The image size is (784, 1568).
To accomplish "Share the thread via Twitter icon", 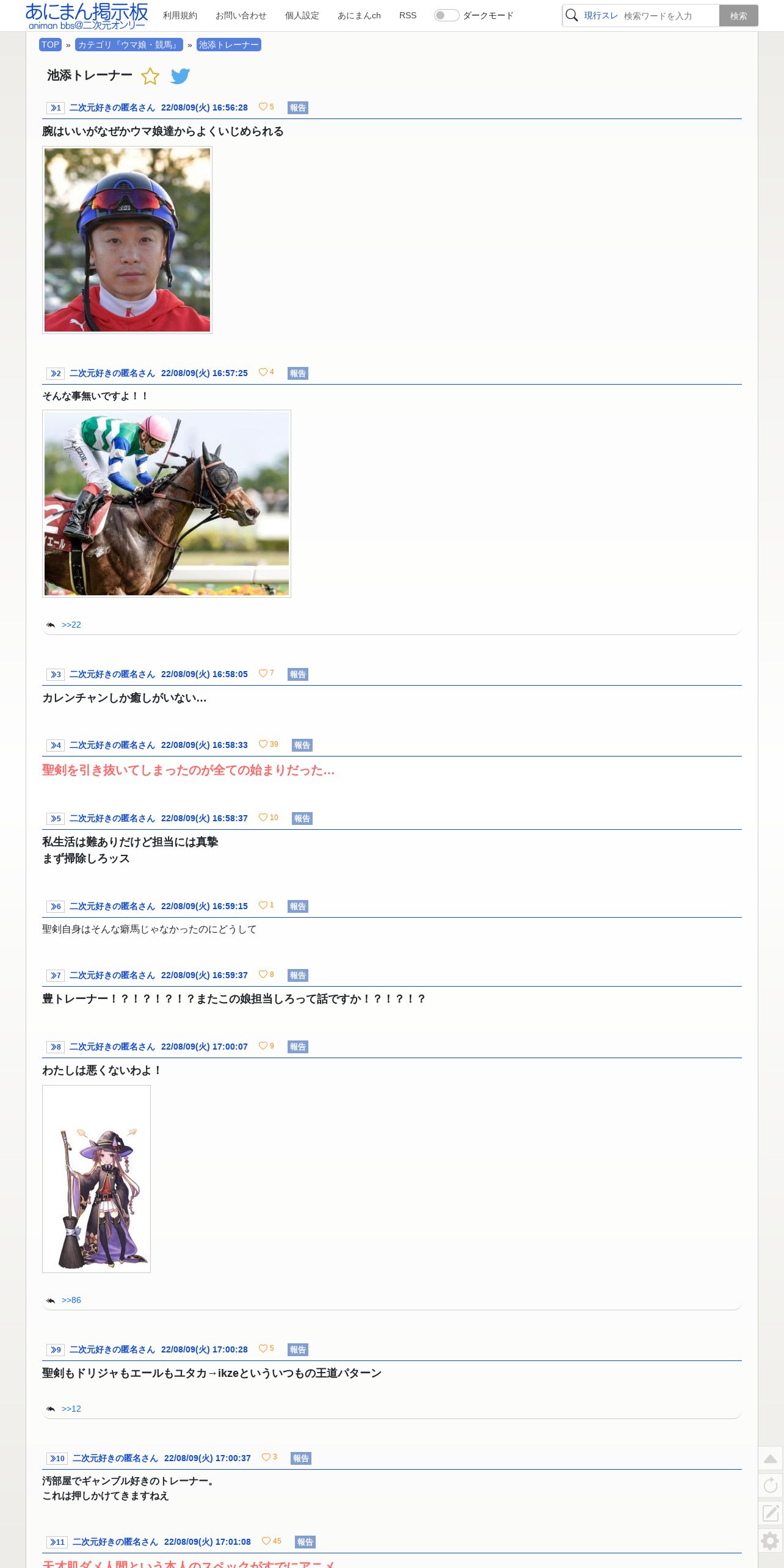I will (180, 76).
